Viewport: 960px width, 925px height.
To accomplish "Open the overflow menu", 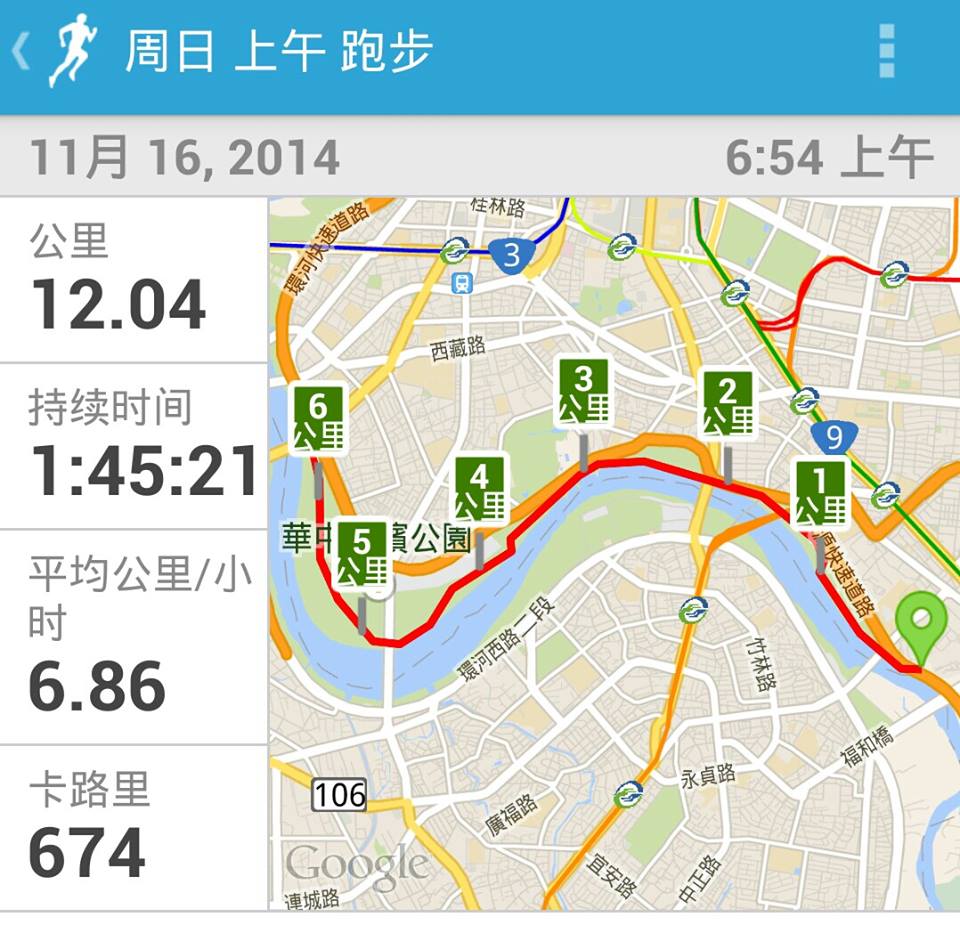I will point(886,52).
